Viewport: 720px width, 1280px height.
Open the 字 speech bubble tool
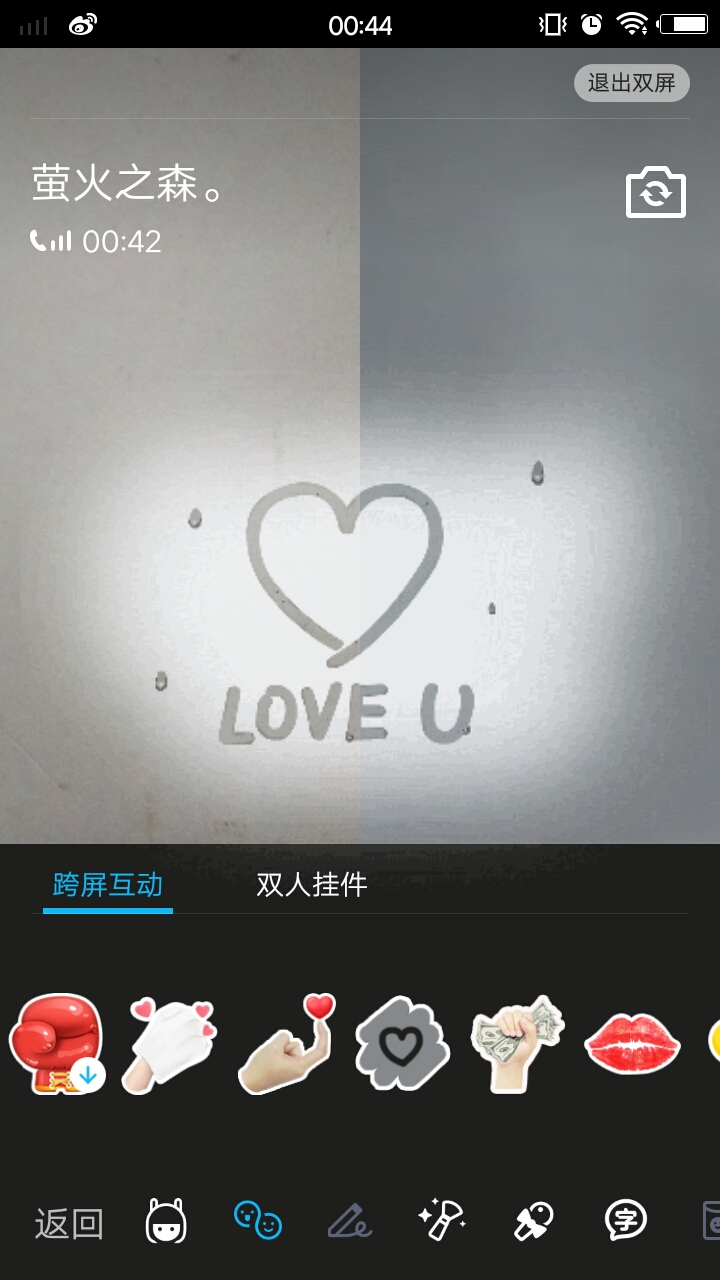pos(626,1220)
